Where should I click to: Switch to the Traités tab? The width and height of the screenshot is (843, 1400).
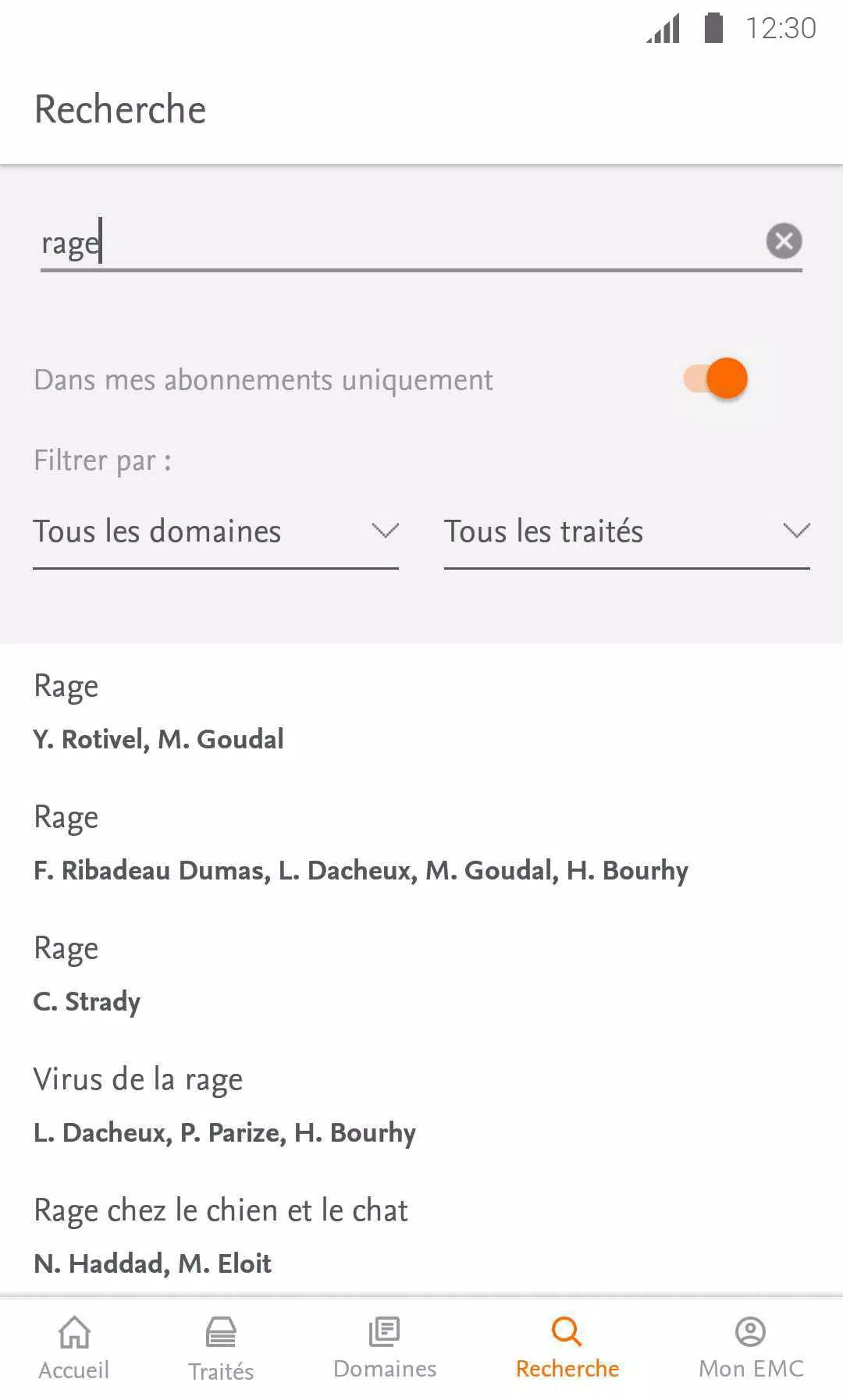tap(221, 1349)
